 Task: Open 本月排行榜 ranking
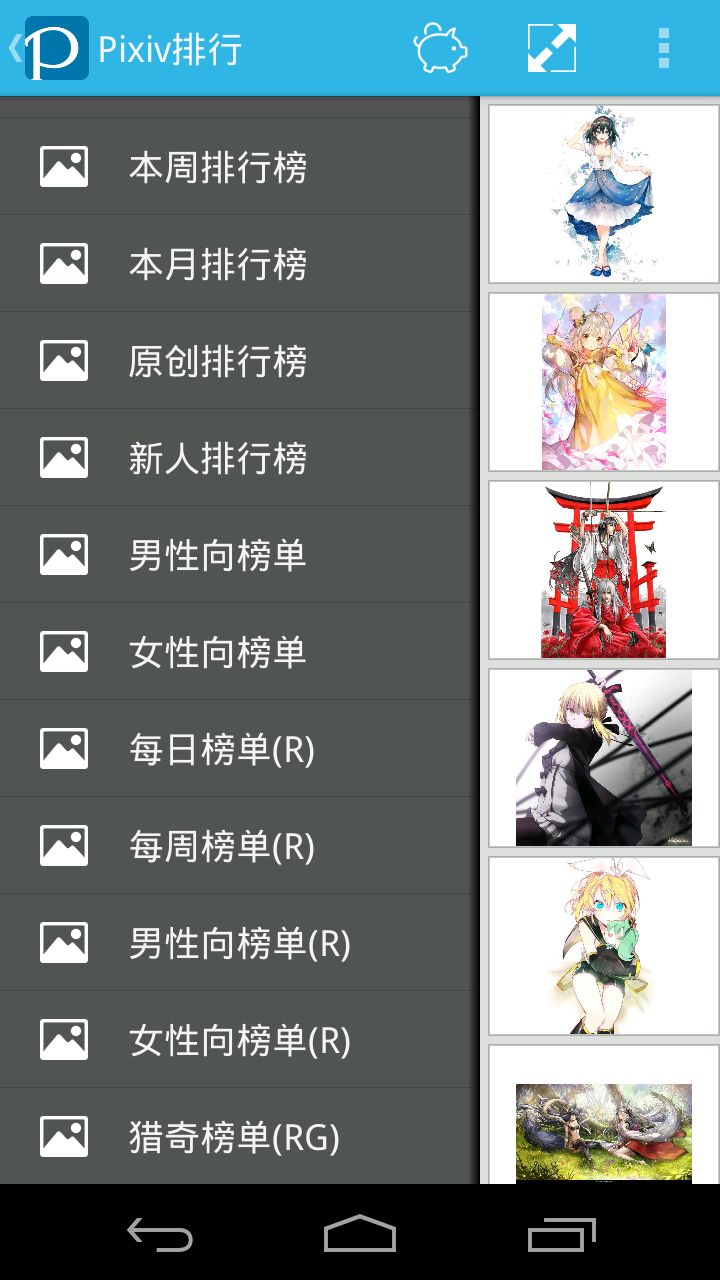click(x=218, y=264)
